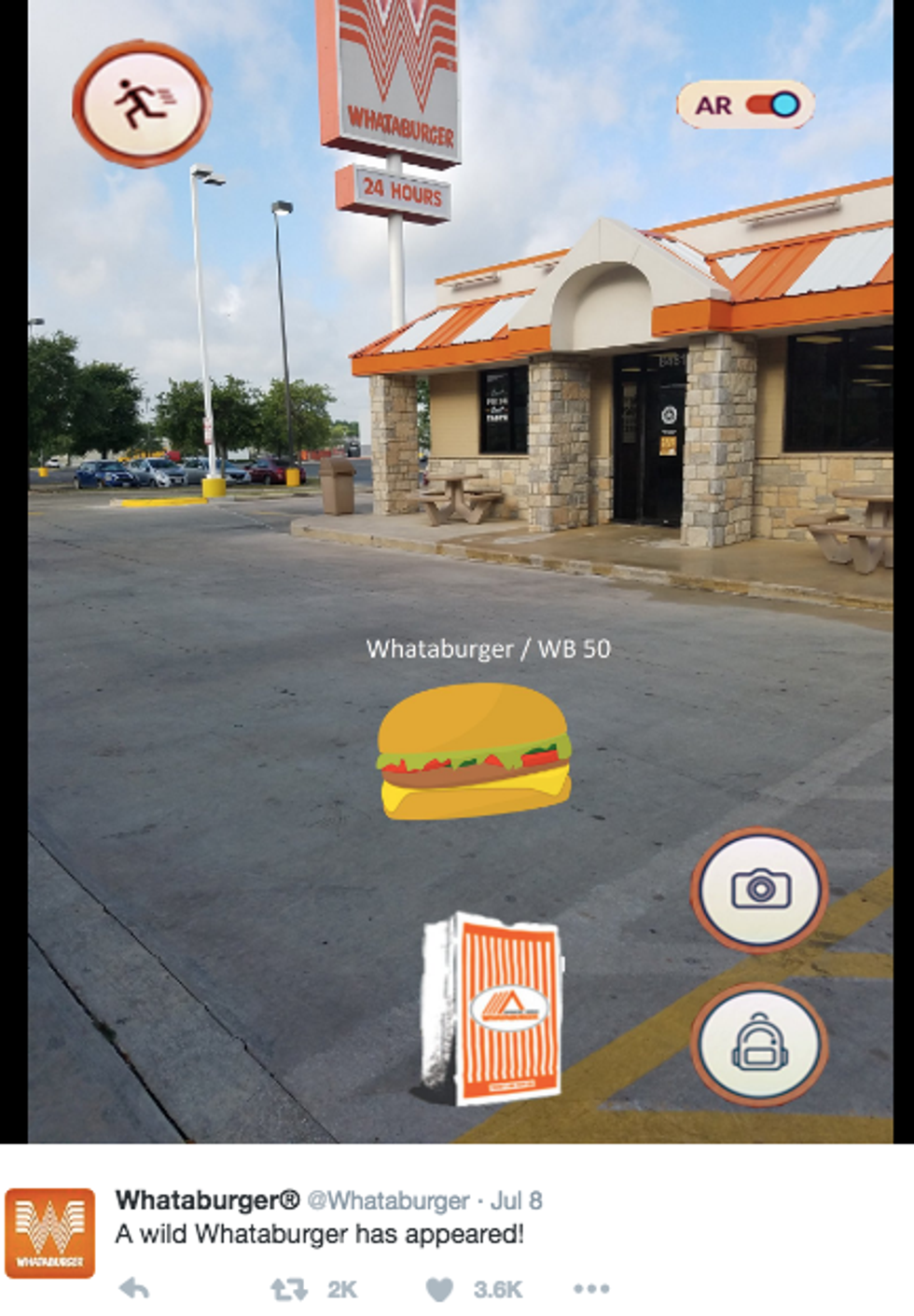Viewport: 914px width, 1316px height.
Task: Reply to the Whataburger tweet
Action: [x=134, y=1289]
